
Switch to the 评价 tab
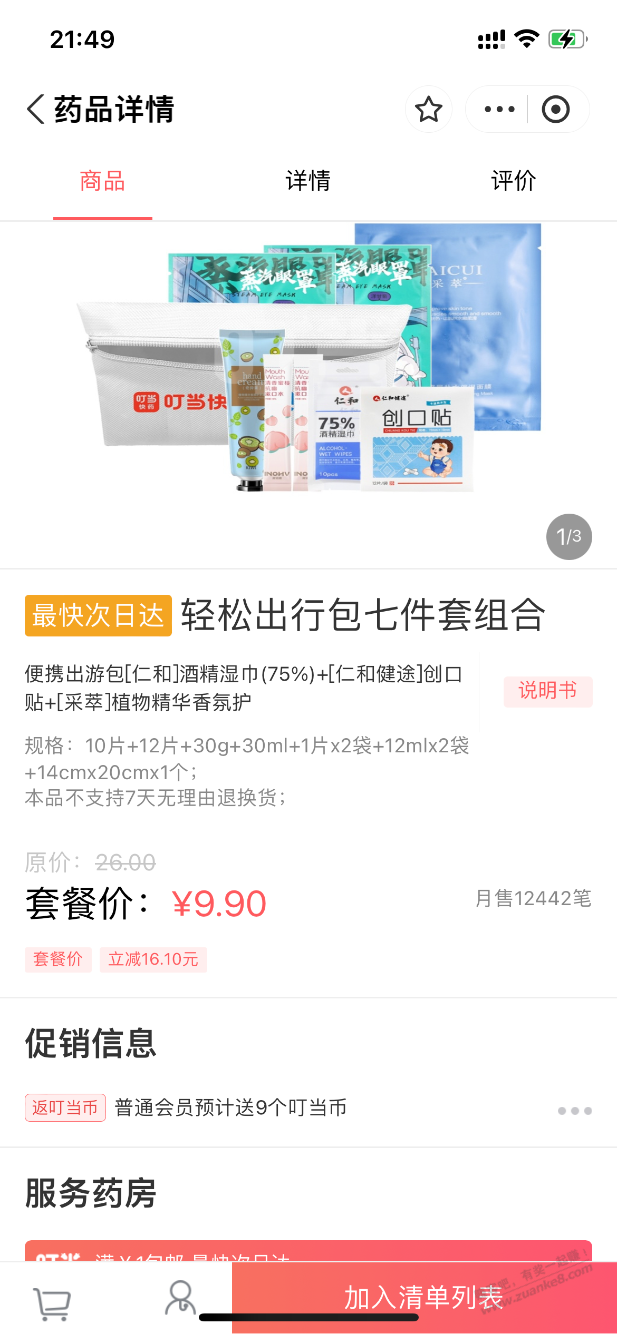tap(513, 181)
